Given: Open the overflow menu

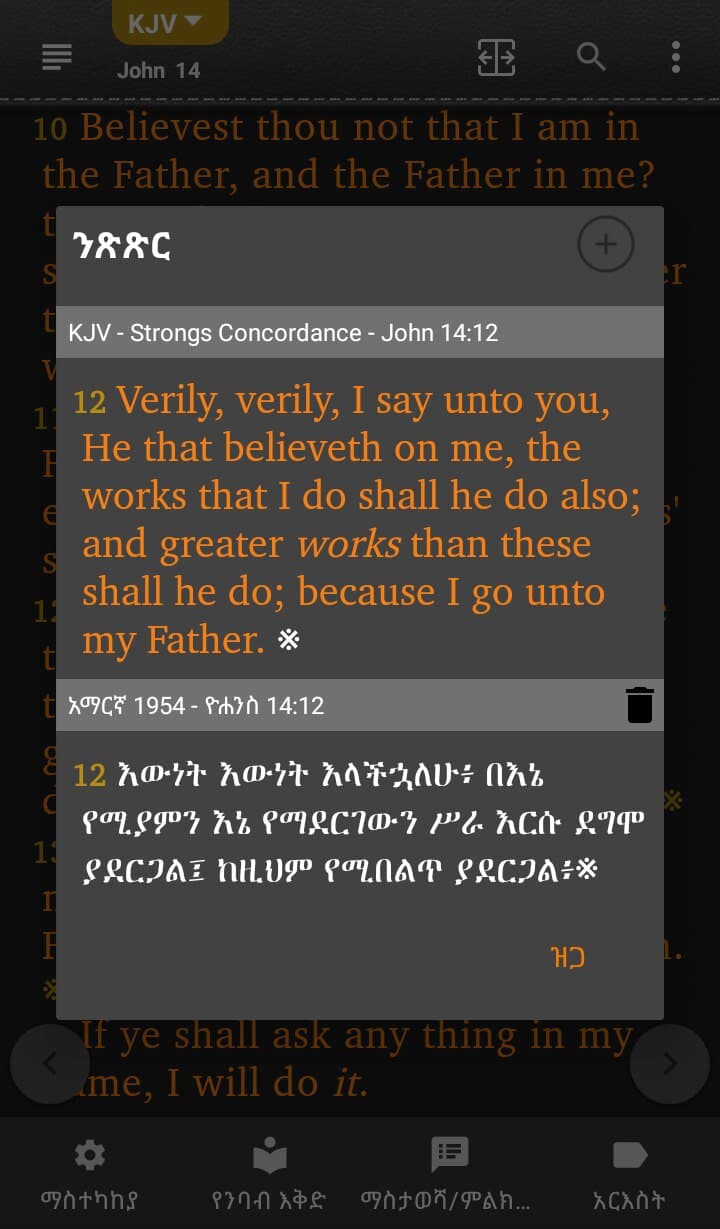Looking at the screenshot, I should tap(676, 57).
